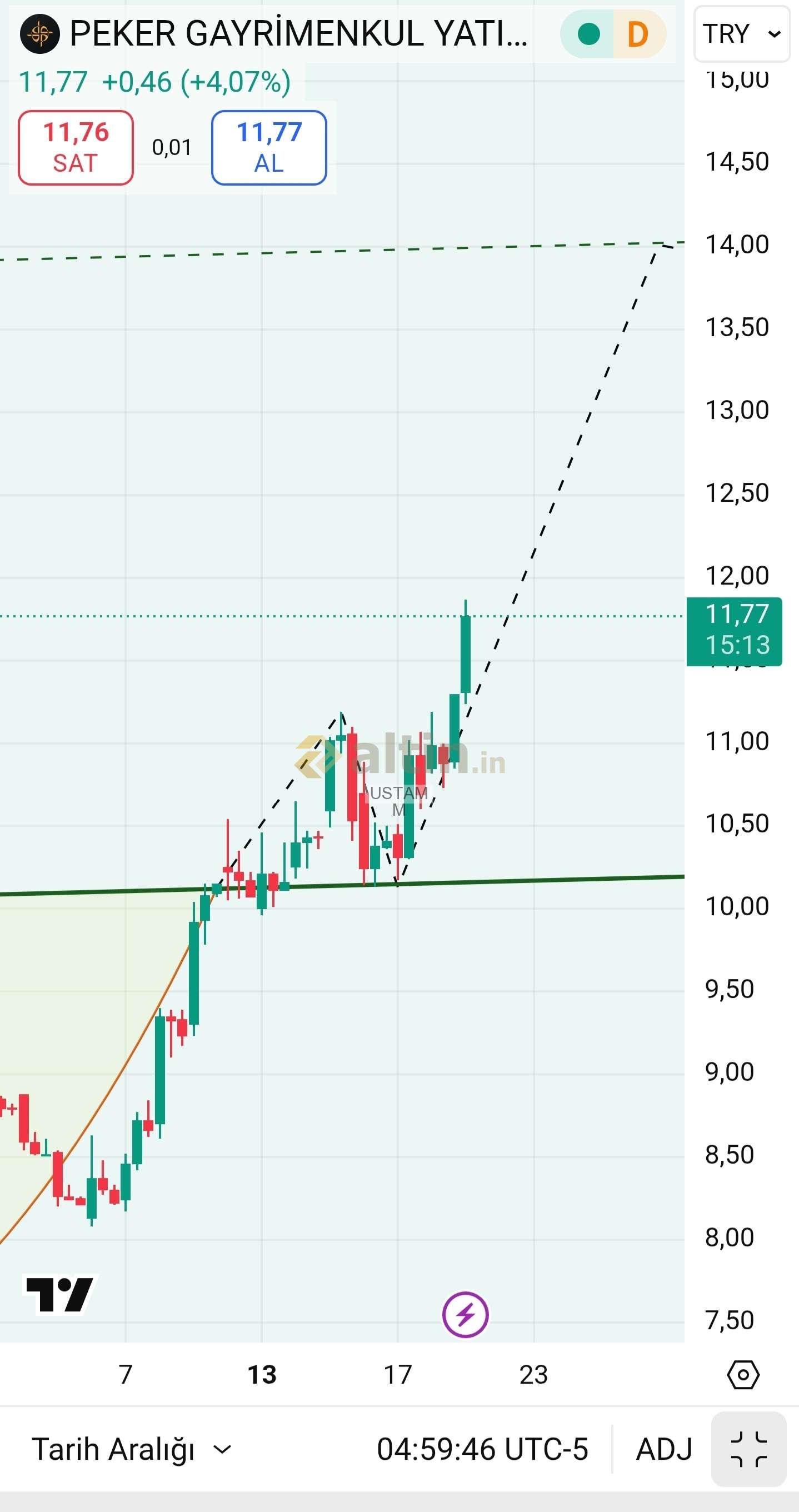
Task: Open the TRY currency dropdown
Action: (x=741, y=33)
